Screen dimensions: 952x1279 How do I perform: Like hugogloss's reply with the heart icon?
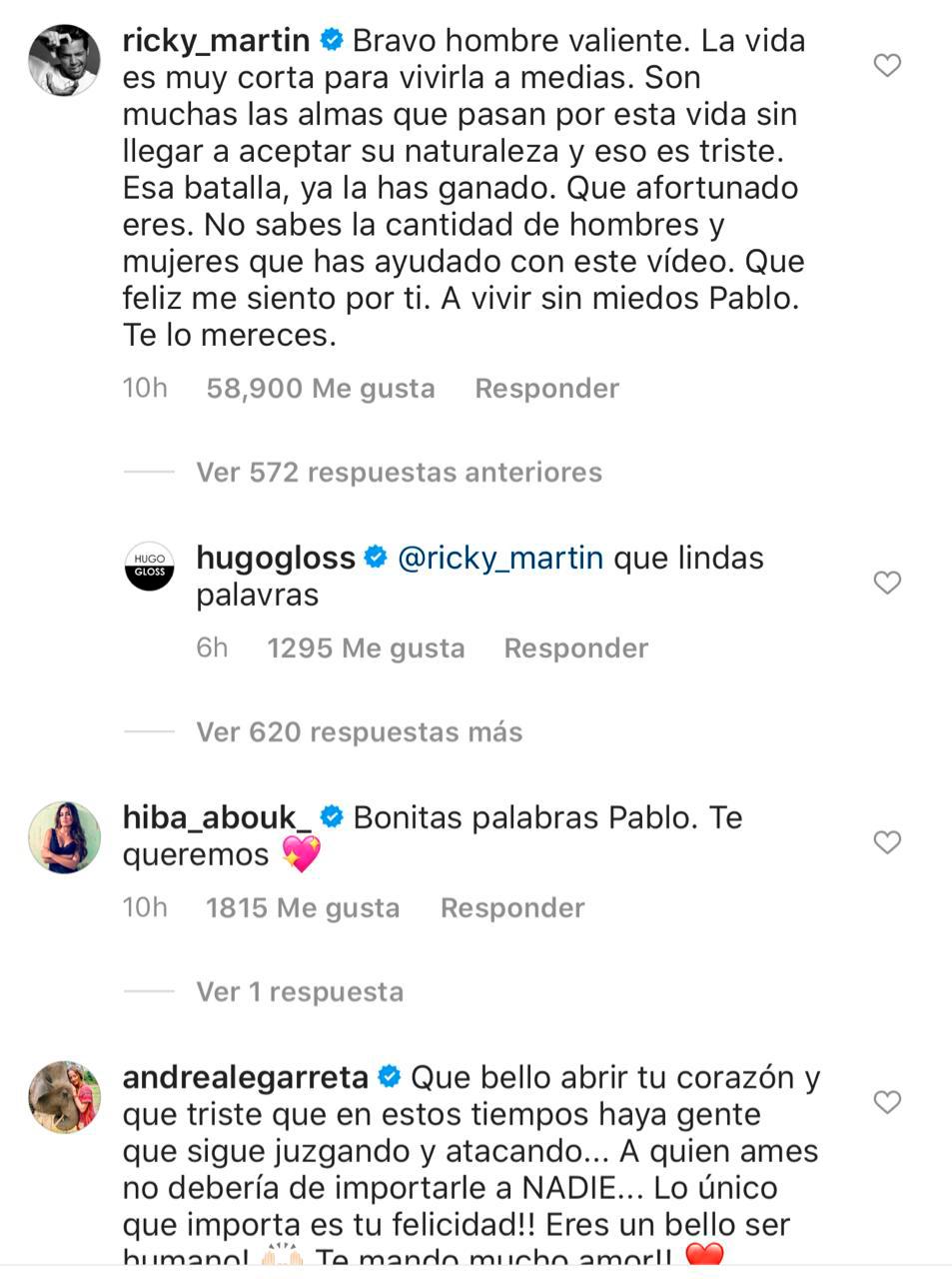(886, 584)
